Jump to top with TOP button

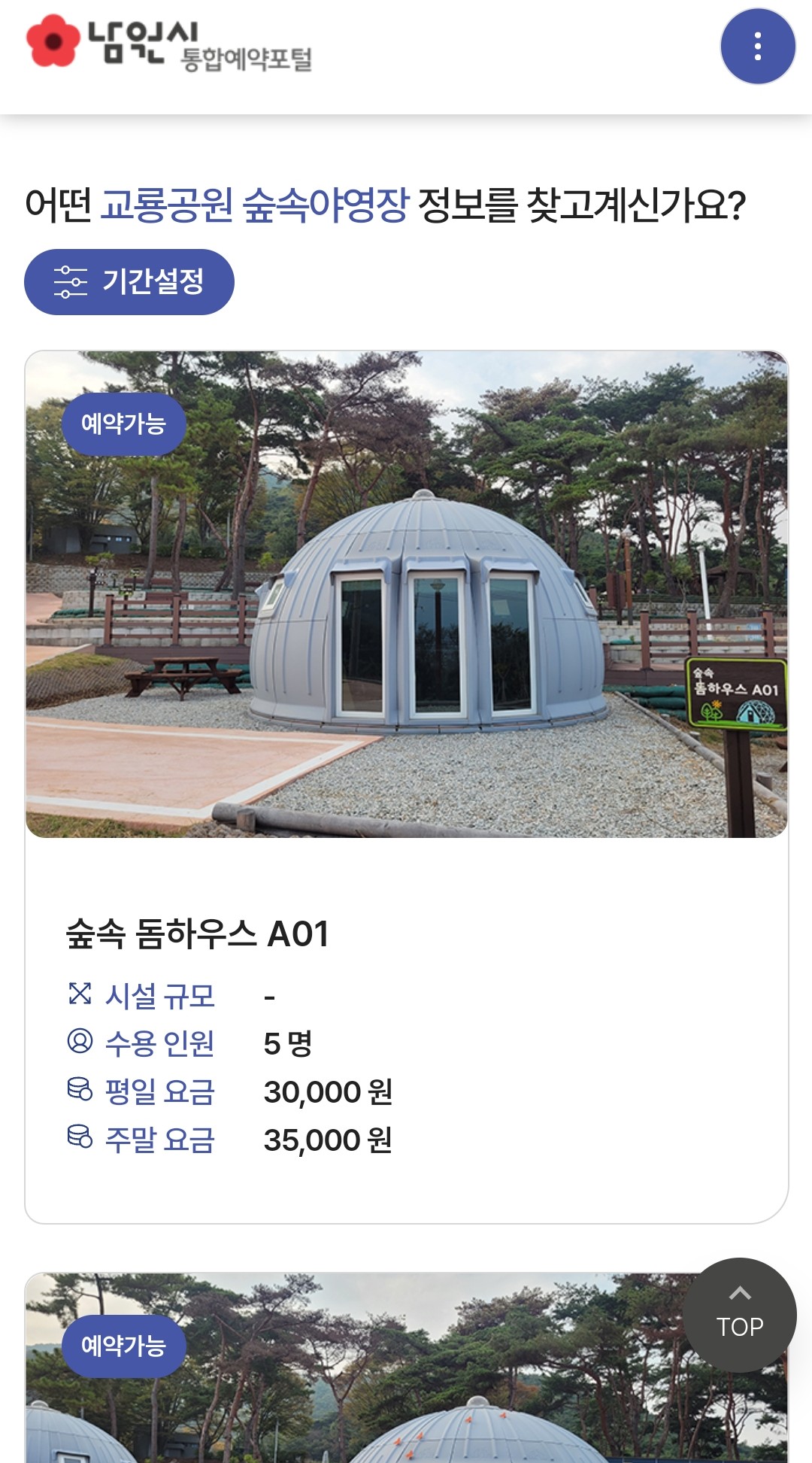click(x=740, y=1315)
